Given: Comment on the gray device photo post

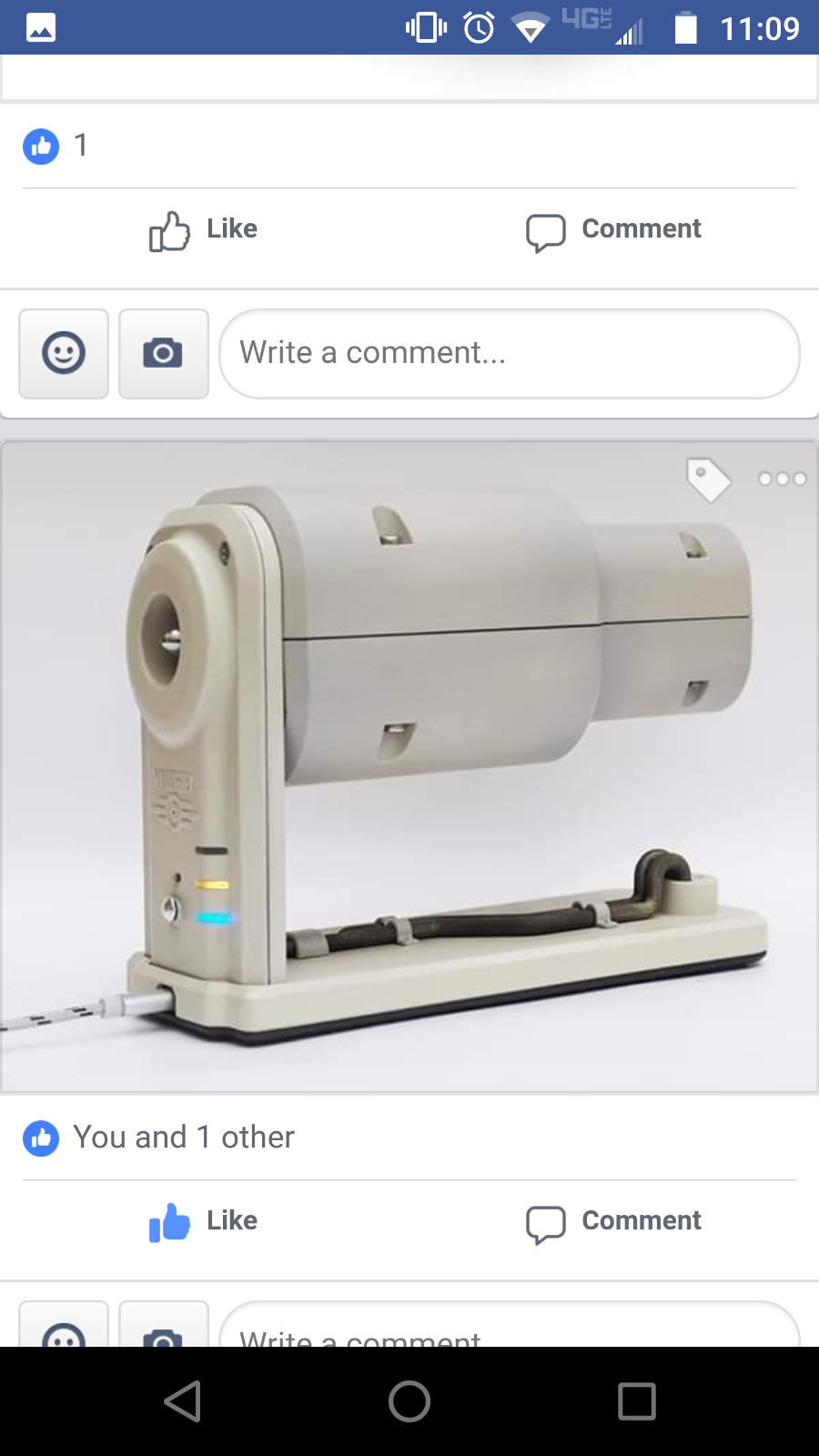Looking at the screenshot, I should click(613, 1221).
